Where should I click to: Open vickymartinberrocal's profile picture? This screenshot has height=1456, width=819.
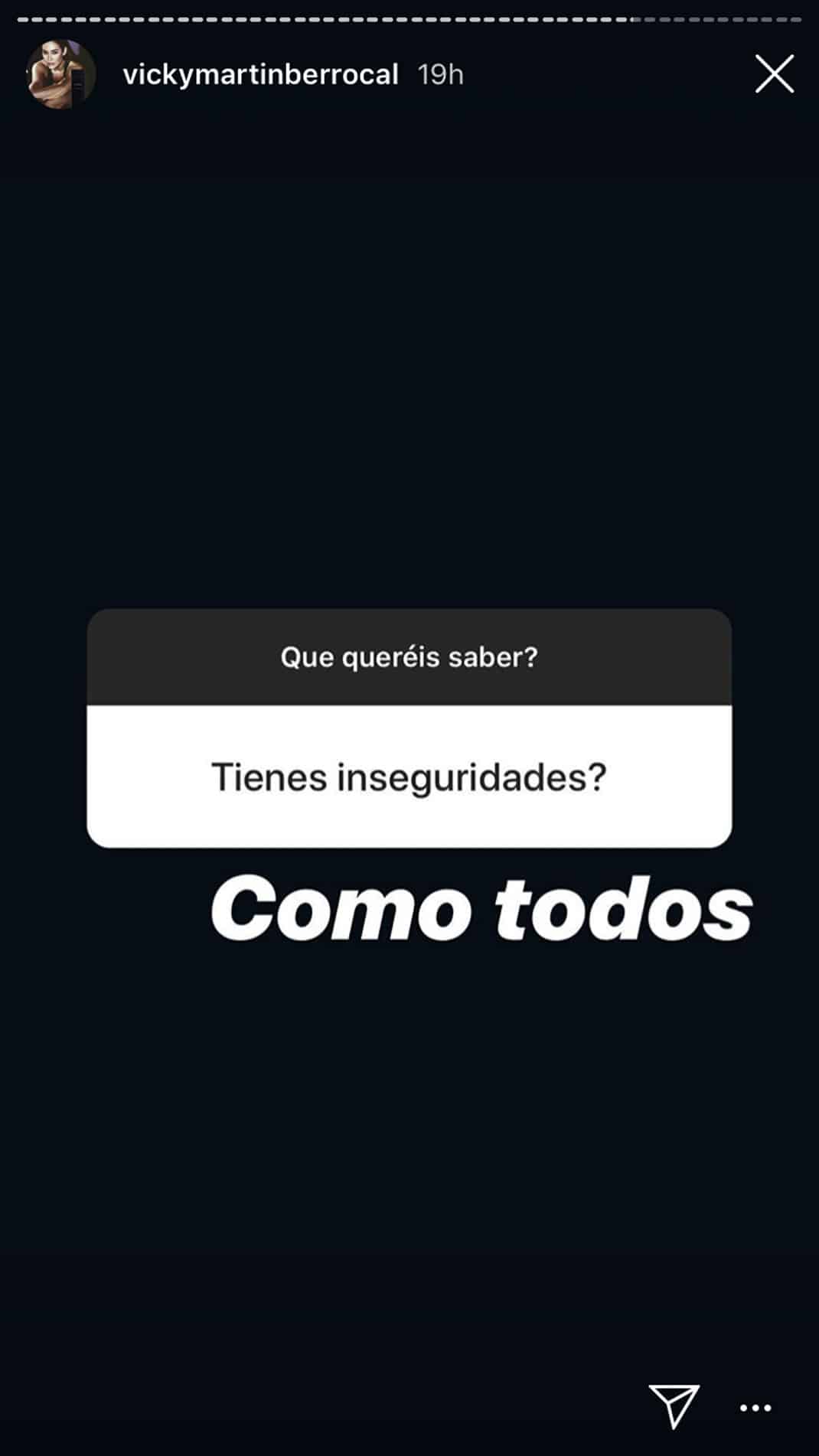coord(61,74)
